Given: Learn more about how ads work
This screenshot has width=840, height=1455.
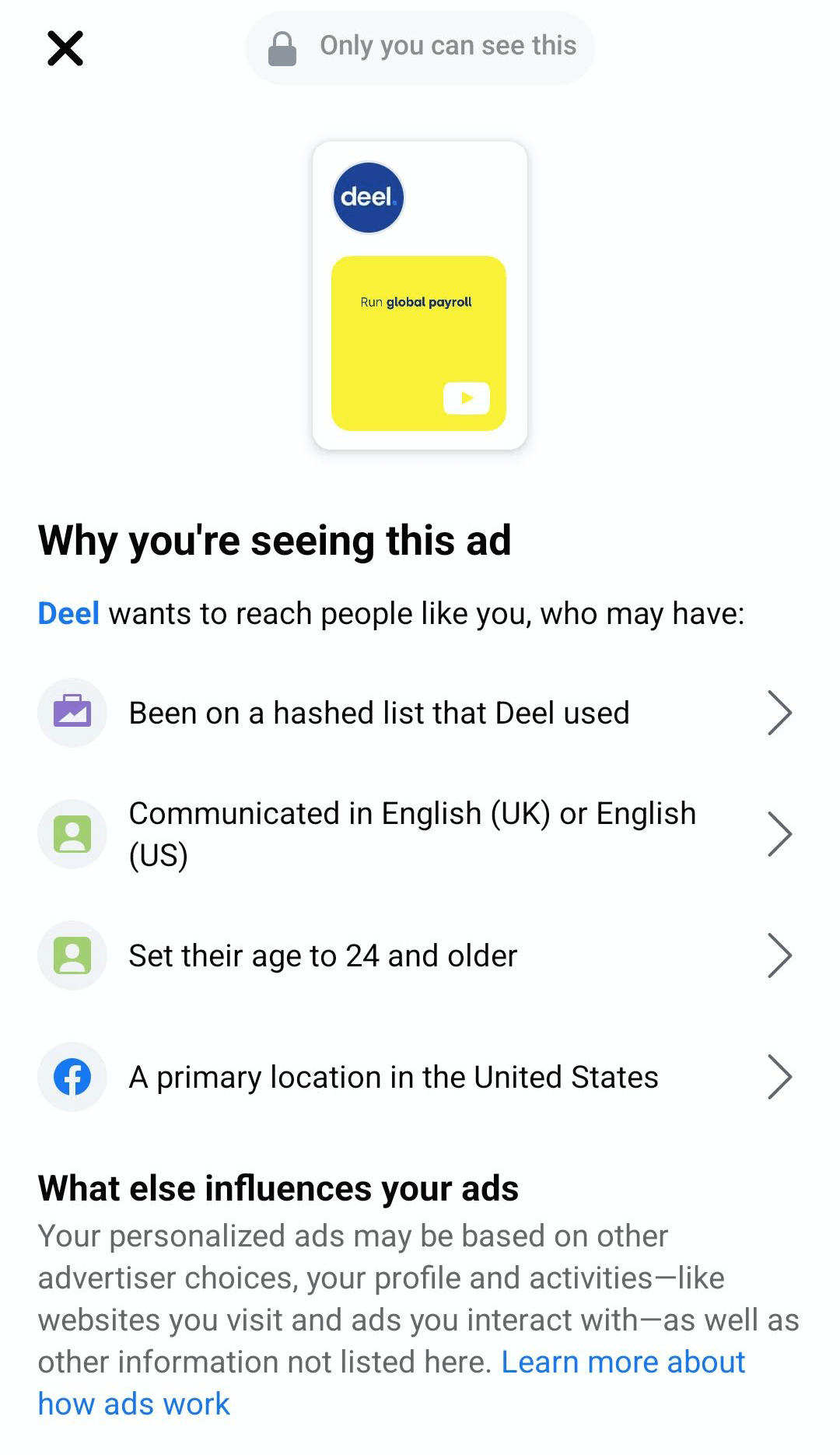Looking at the screenshot, I should [x=389, y=1383].
